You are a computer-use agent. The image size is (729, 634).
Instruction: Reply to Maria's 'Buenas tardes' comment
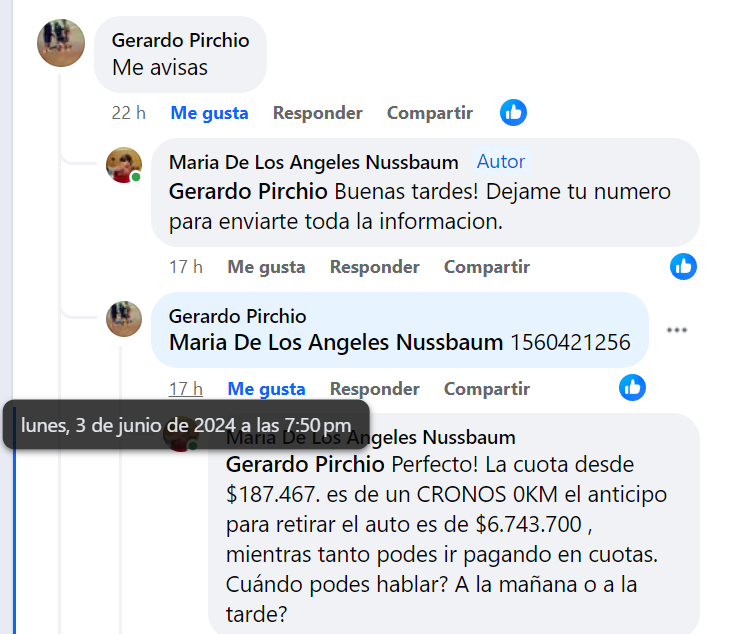tap(374, 267)
